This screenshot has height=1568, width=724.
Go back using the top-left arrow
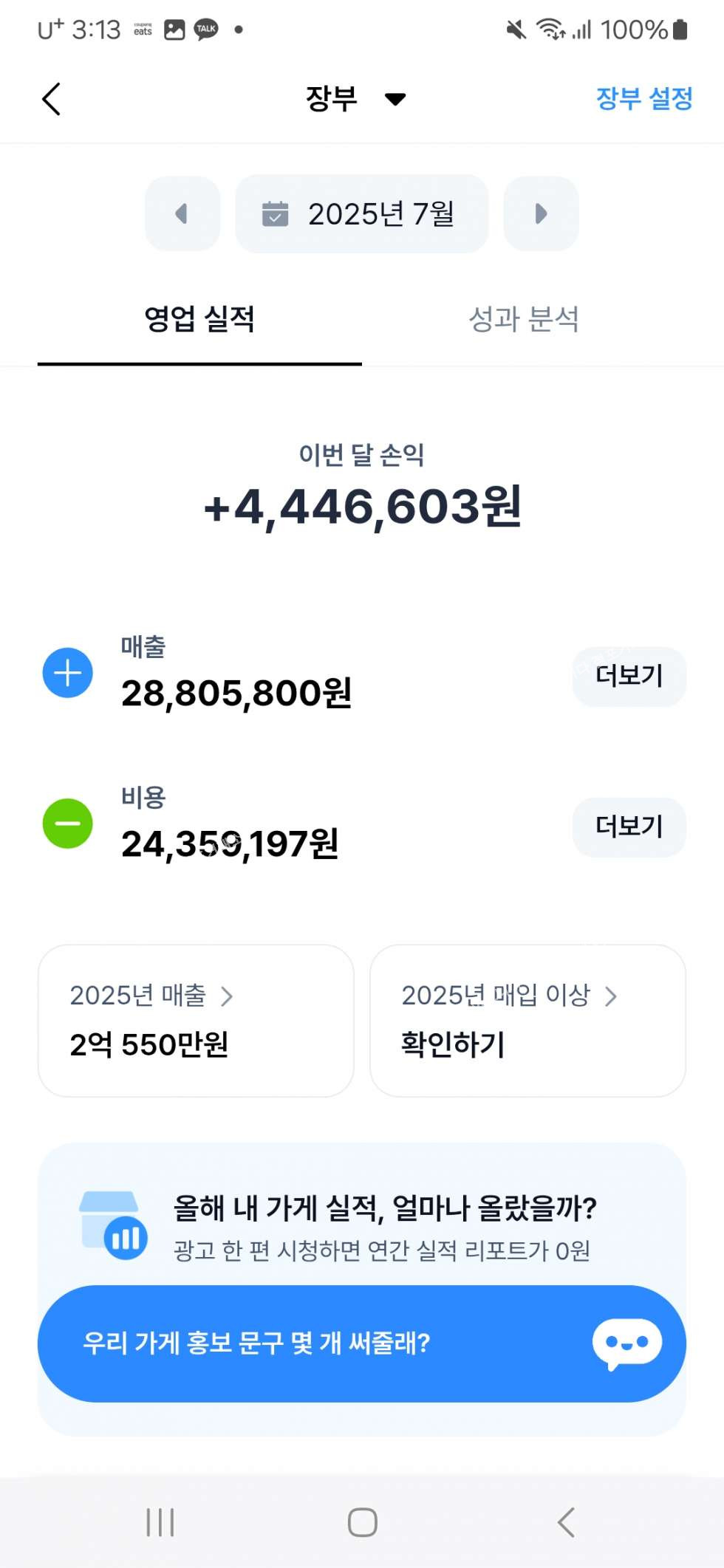click(51, 99)
